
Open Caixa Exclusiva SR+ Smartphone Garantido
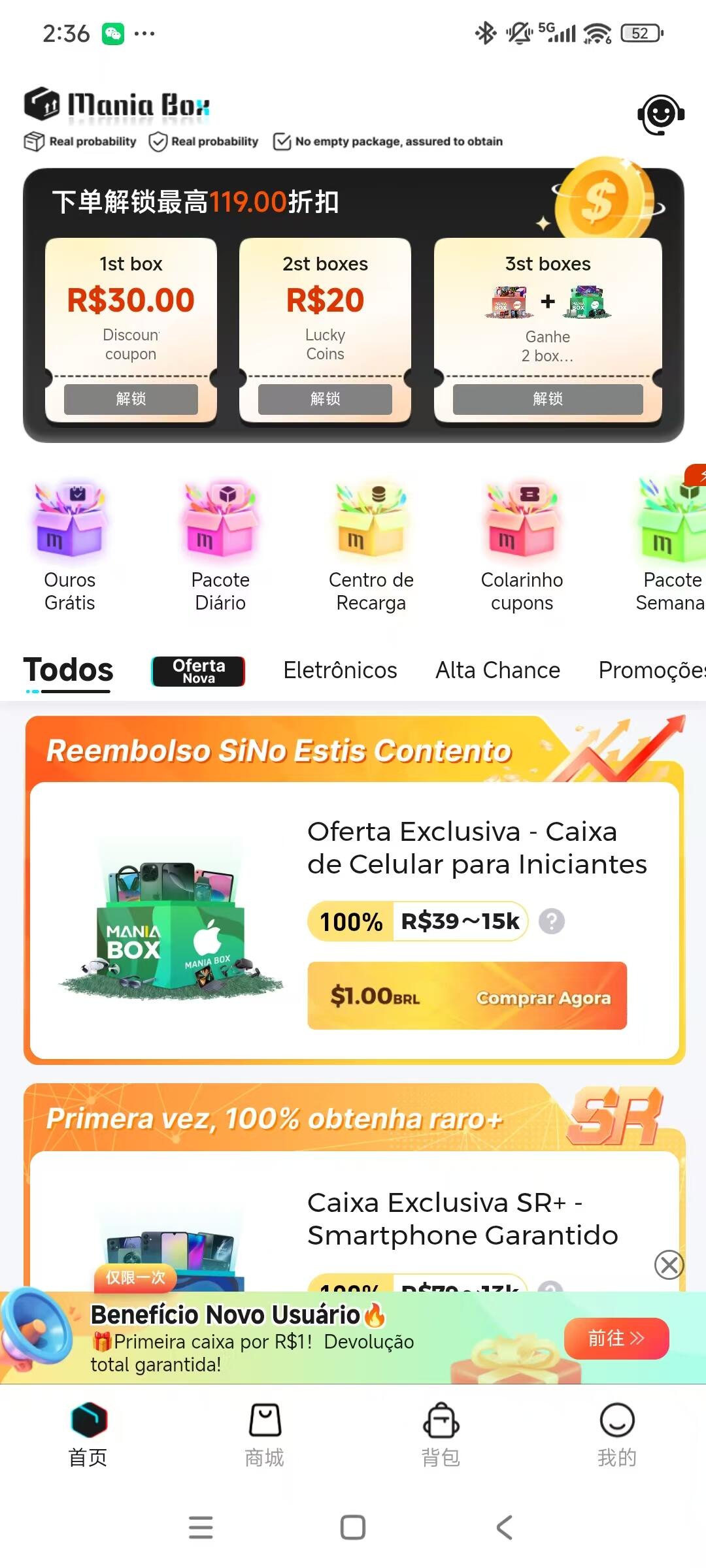(x=462, y=1218)
